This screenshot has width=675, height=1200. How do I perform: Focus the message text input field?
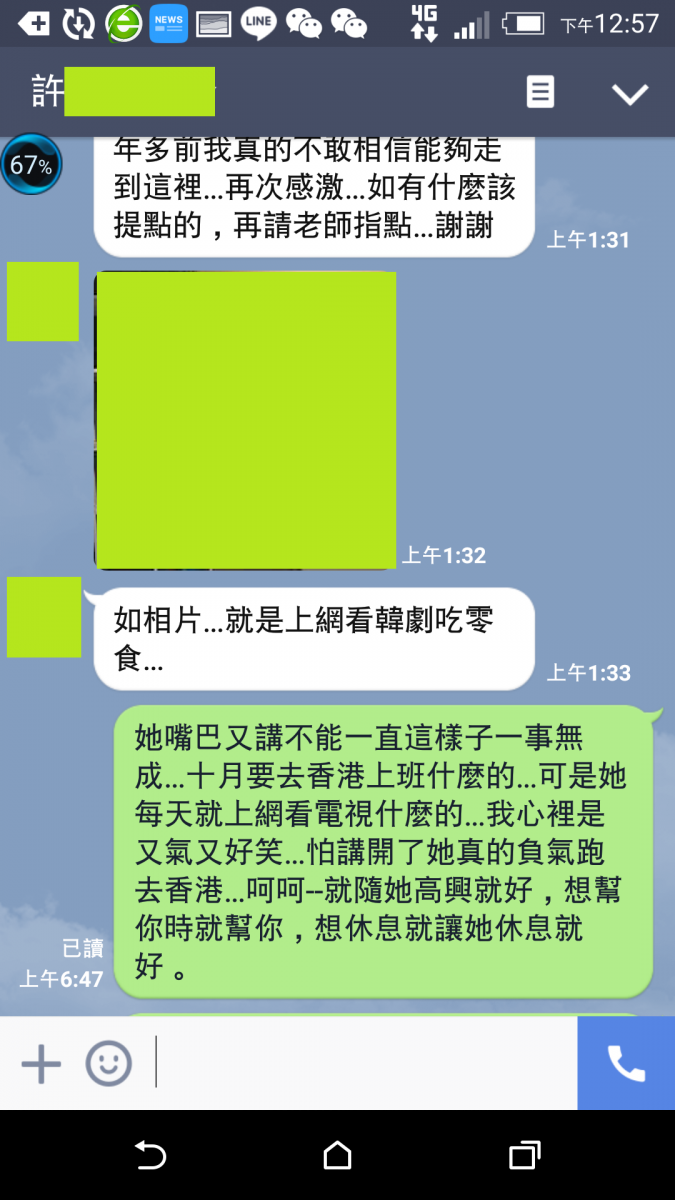tap(360, 1064)
